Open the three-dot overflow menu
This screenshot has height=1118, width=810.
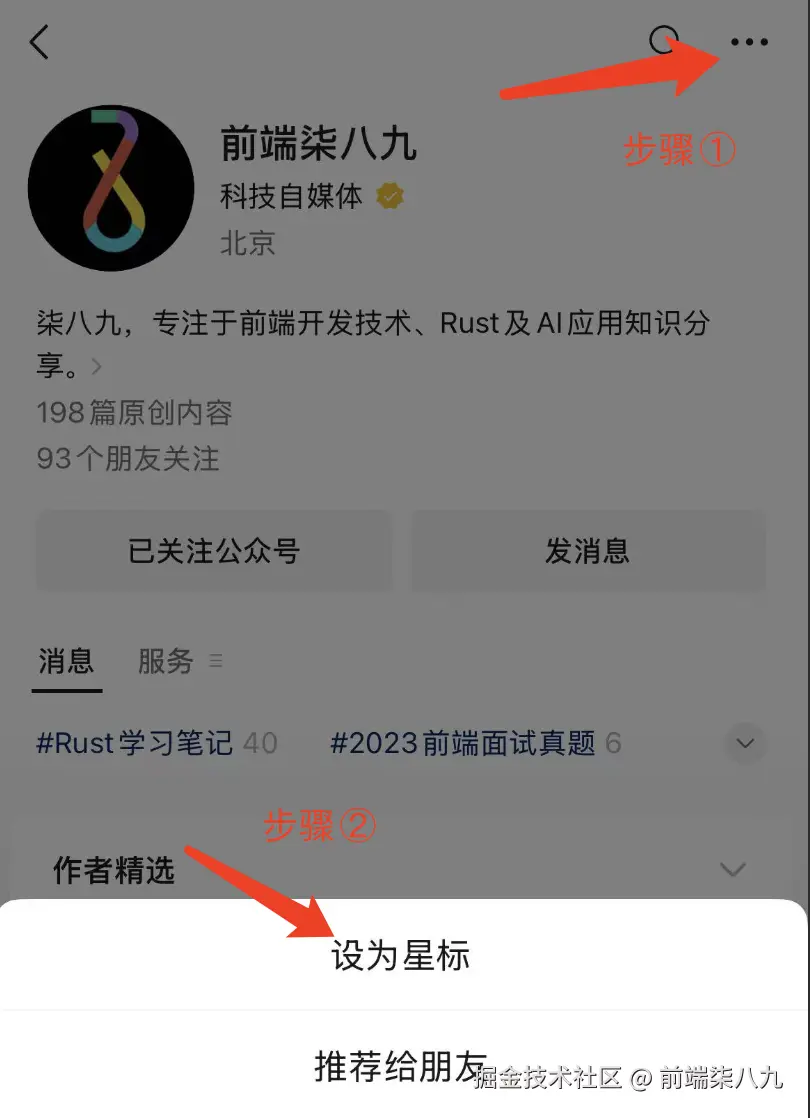pyautogui.click(x=749, y=42)
